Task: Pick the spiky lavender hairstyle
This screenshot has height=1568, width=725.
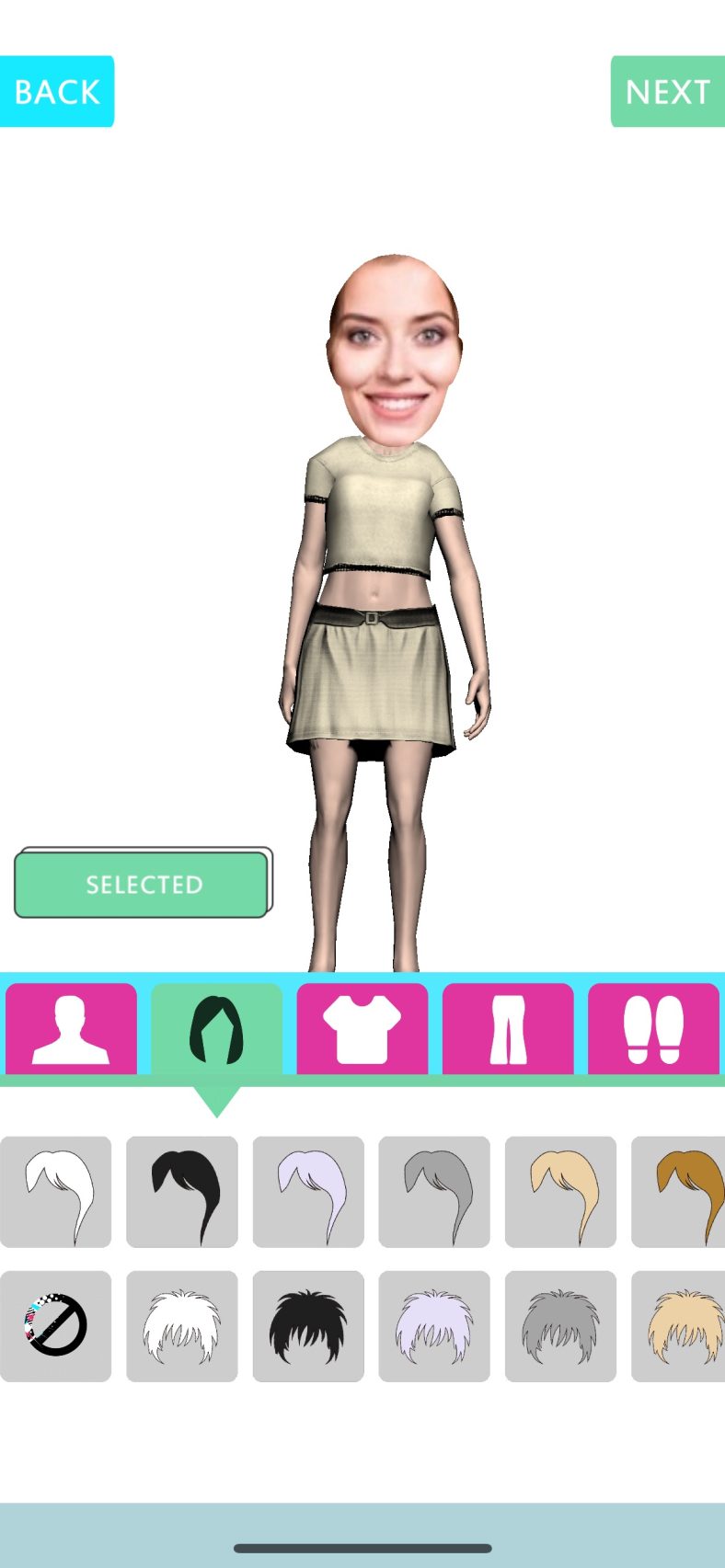Action: tap(434, 1326)
